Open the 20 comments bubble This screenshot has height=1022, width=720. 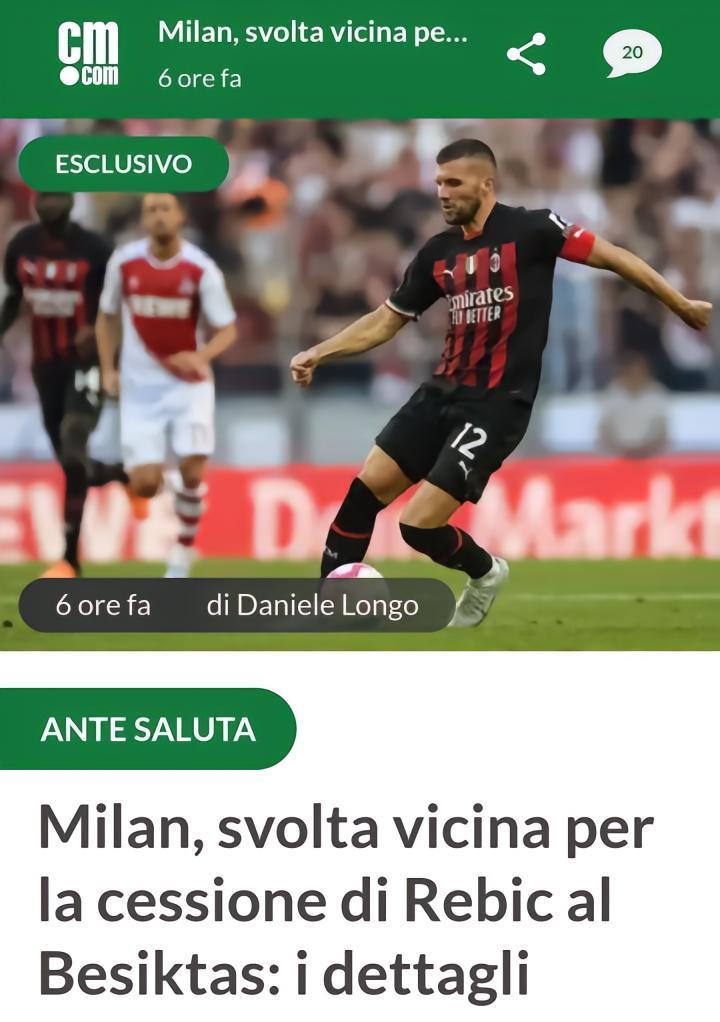click(632, 53)
